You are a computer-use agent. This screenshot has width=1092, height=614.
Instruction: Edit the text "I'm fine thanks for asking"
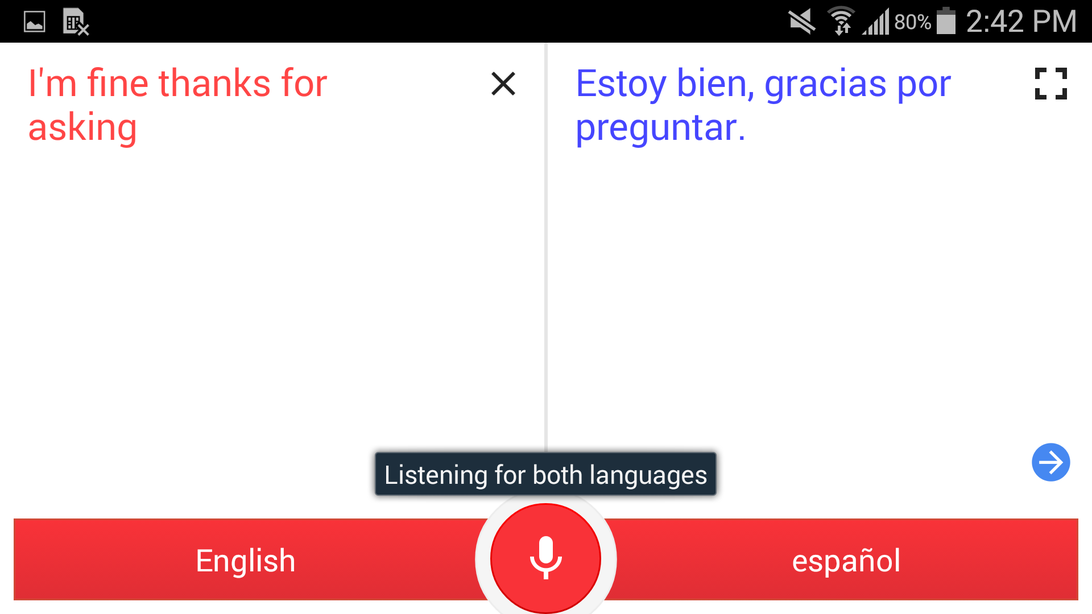tap(178, 105)
